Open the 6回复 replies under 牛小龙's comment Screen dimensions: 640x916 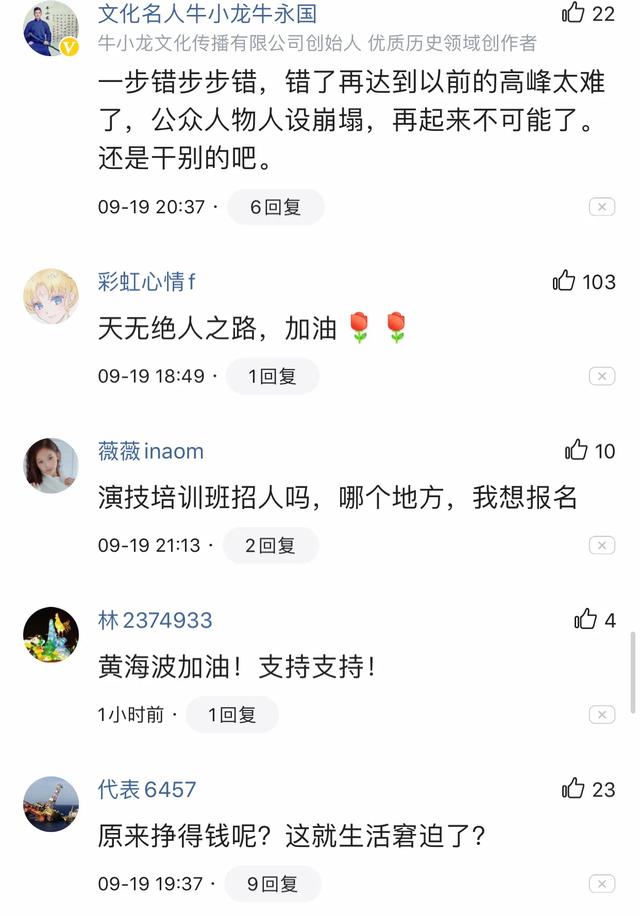275,207
